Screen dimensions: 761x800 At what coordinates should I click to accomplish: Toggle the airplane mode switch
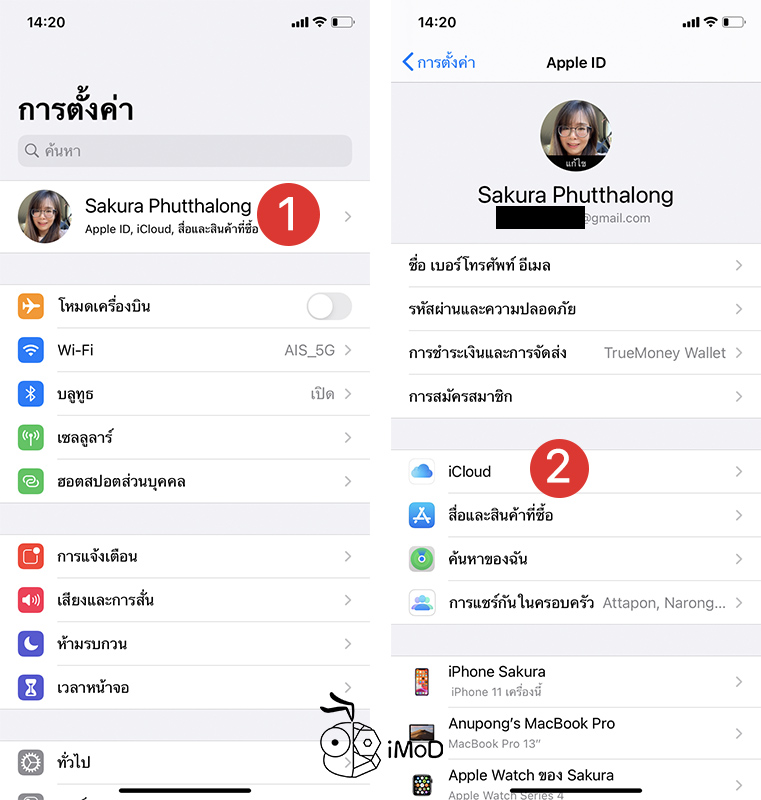(x=329, y=306)
